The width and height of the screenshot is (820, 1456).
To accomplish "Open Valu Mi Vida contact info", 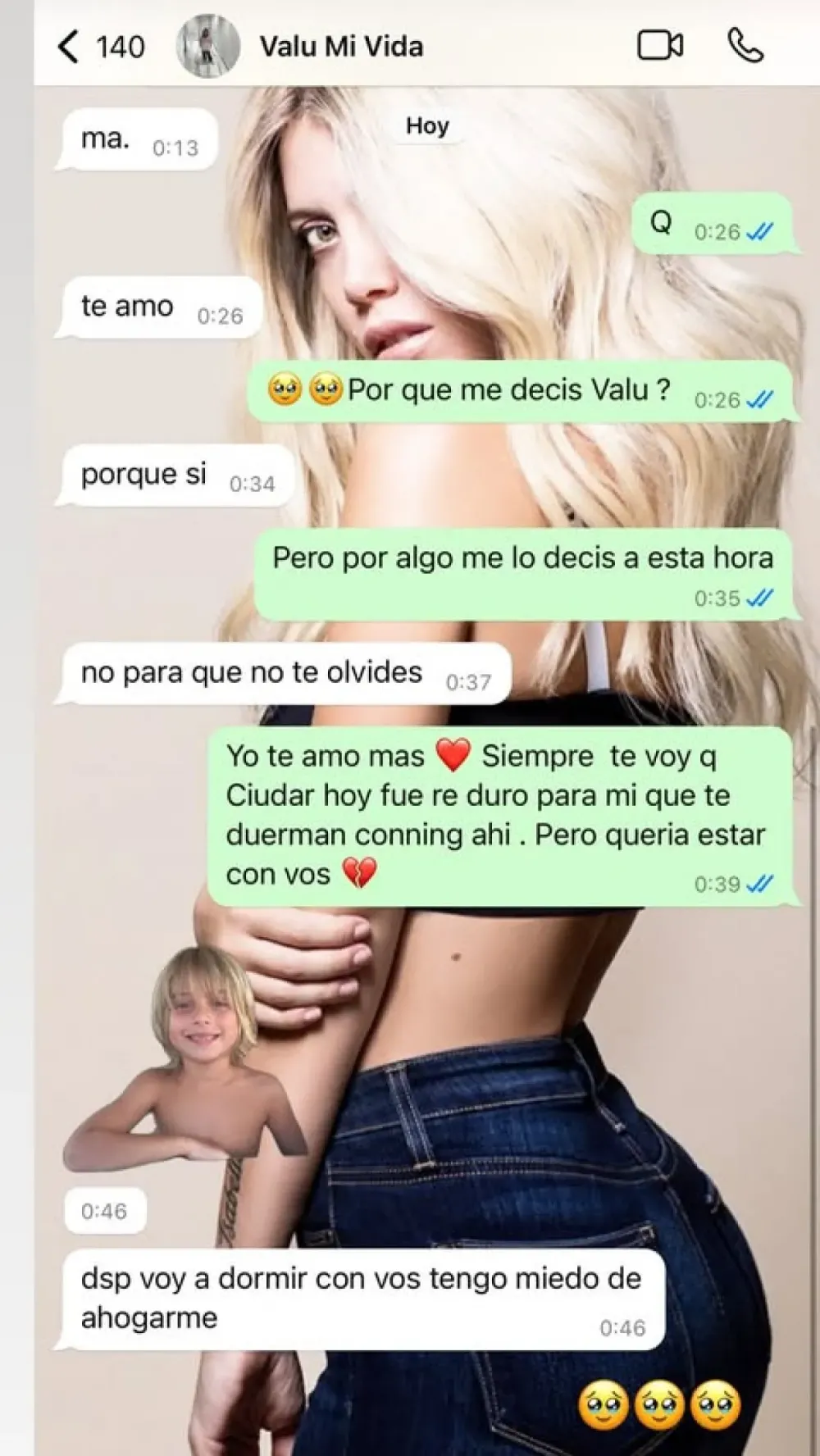I will [341, 47].
